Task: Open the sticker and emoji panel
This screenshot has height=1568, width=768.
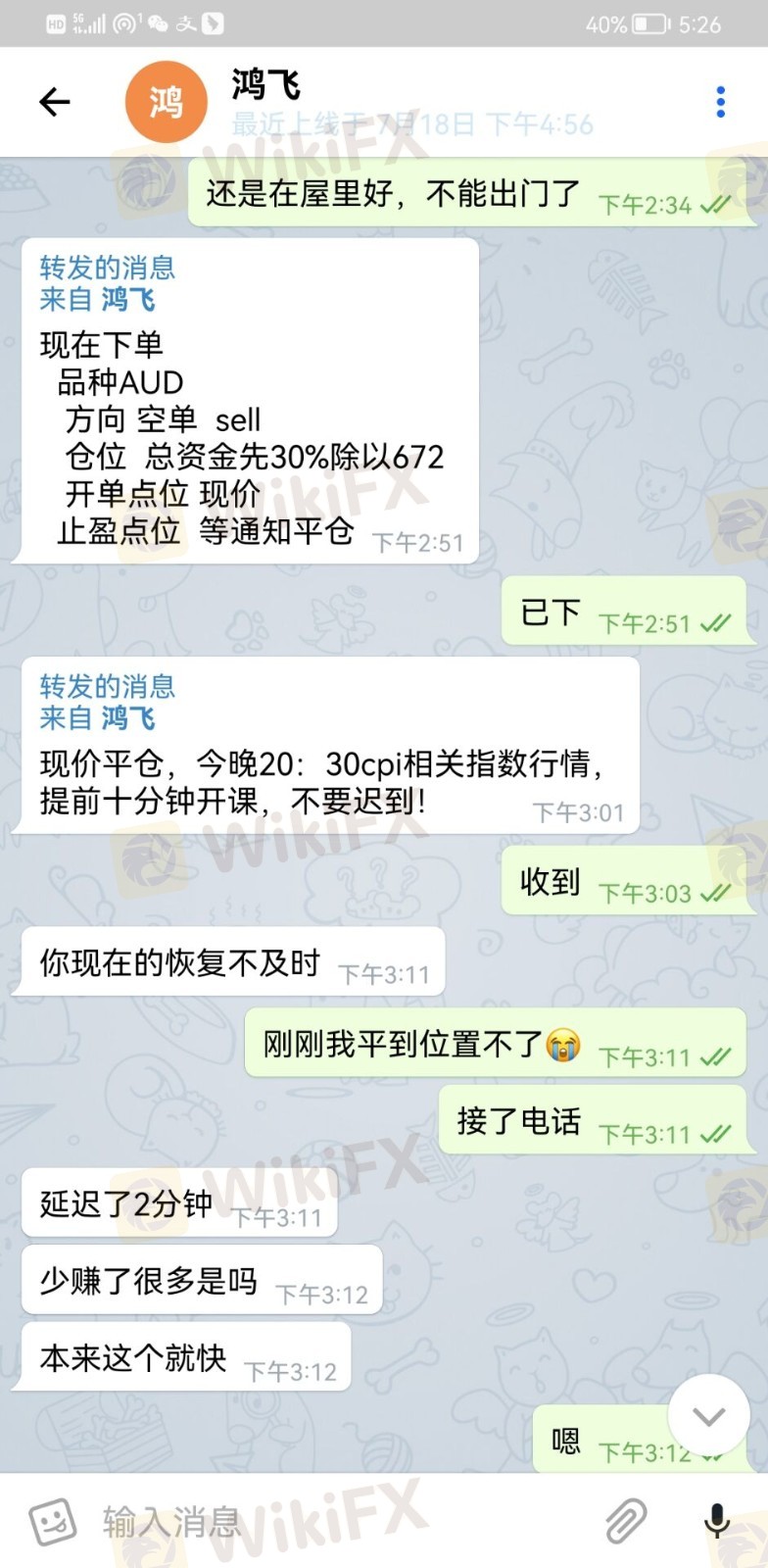Action: (52, 1522)
